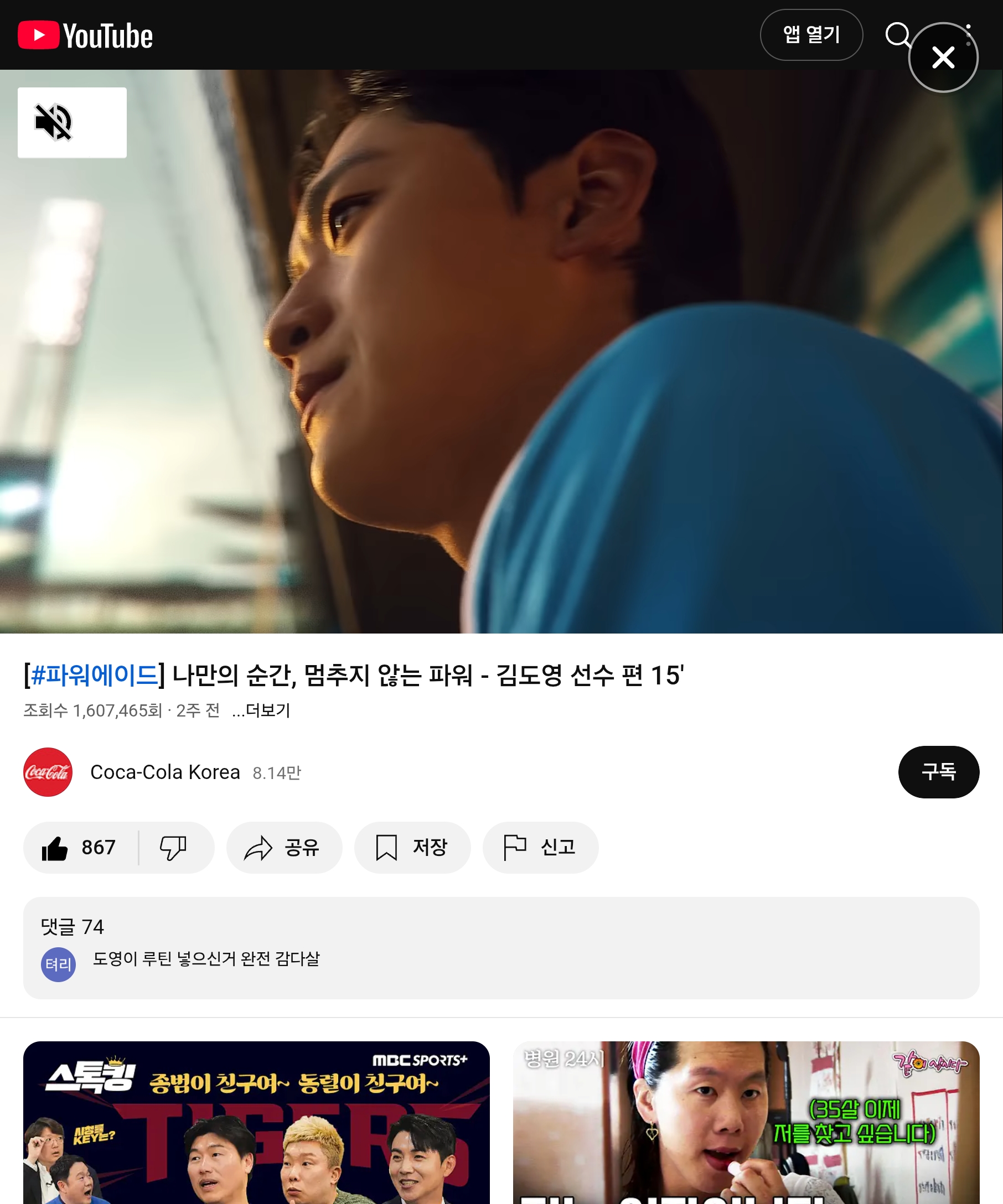
Task: Dislike this video
Action: [174, 847]
